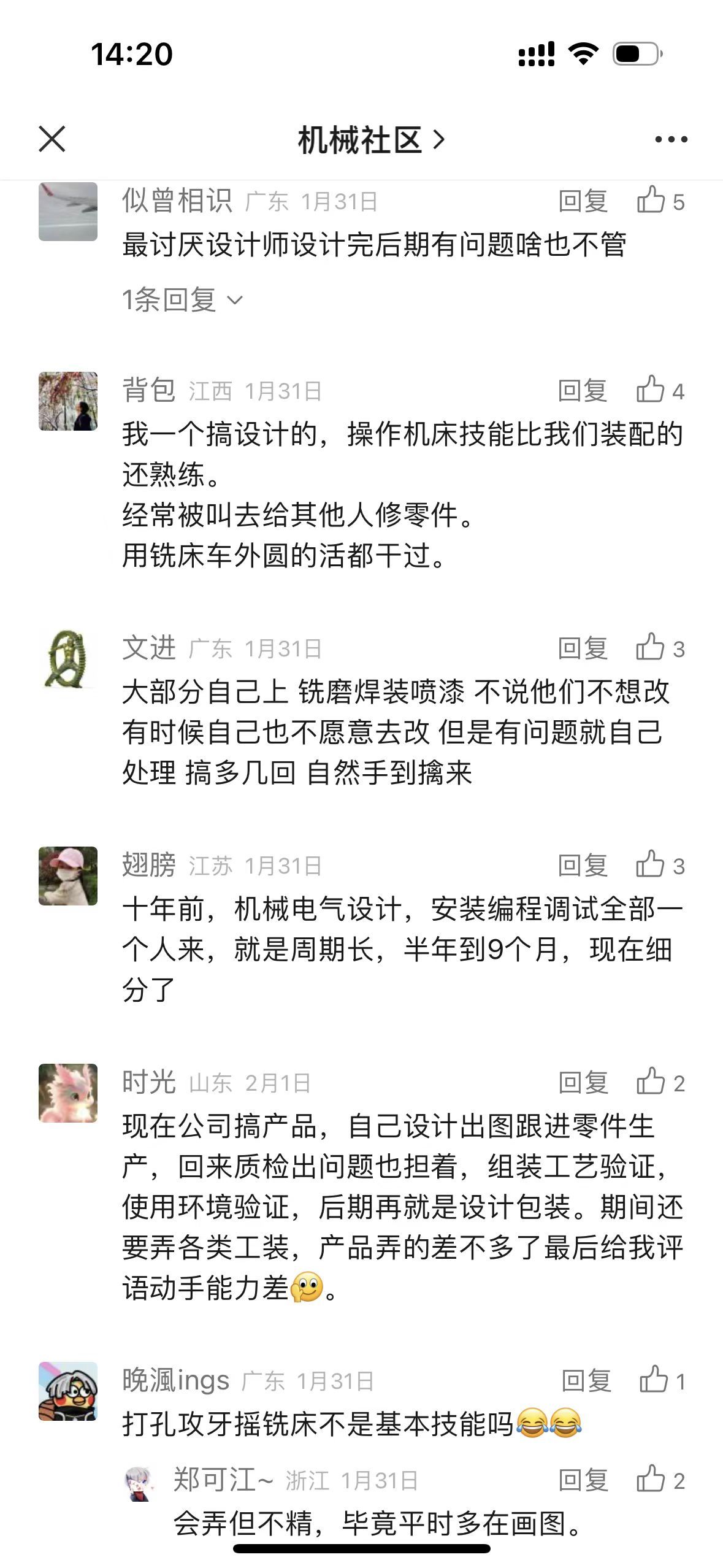Screen dimensions: 723x1568
Task: Reply to 背包's comment
Action: tap(583, 391)
